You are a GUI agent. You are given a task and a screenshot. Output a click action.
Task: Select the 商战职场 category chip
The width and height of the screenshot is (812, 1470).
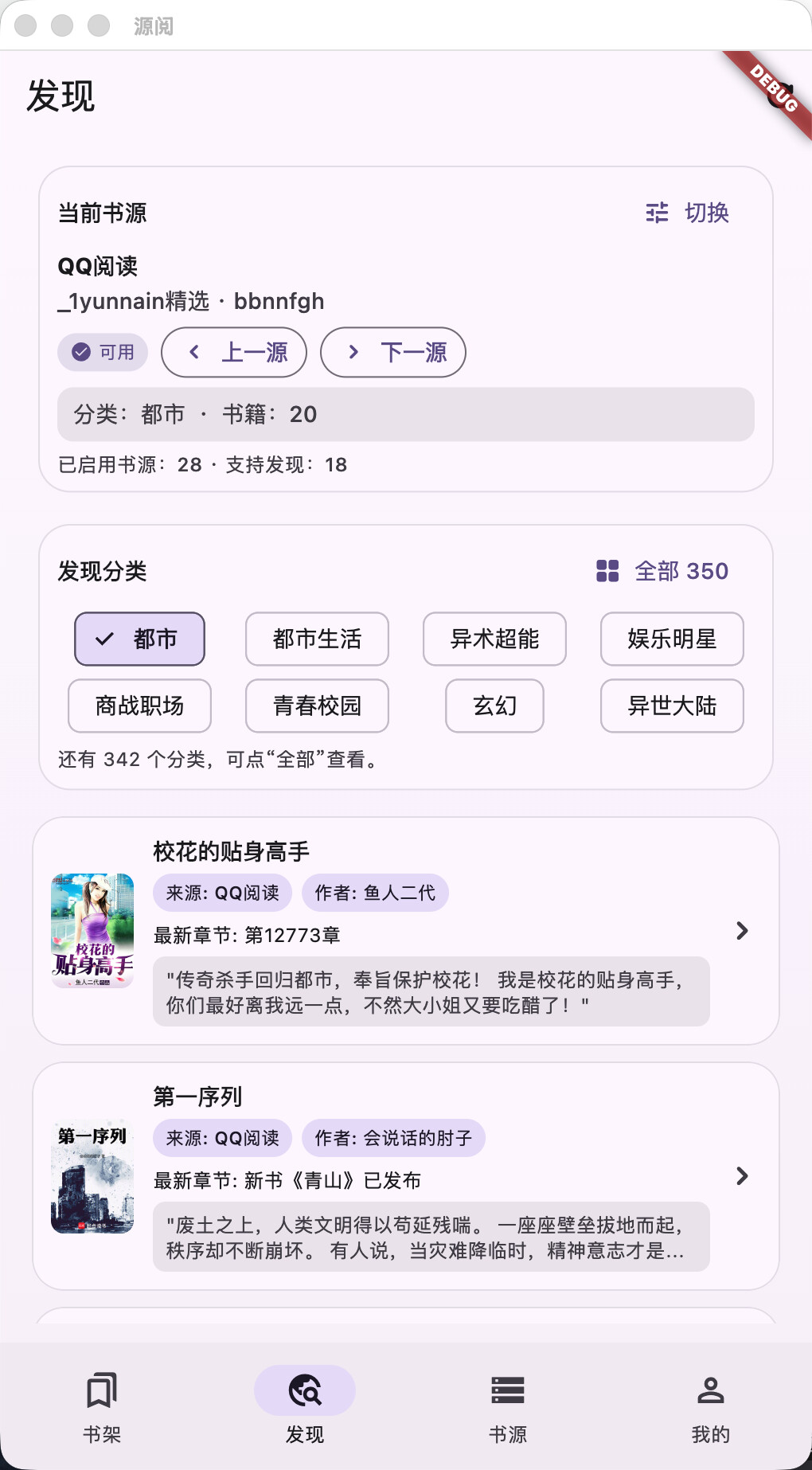coord(139,706)
